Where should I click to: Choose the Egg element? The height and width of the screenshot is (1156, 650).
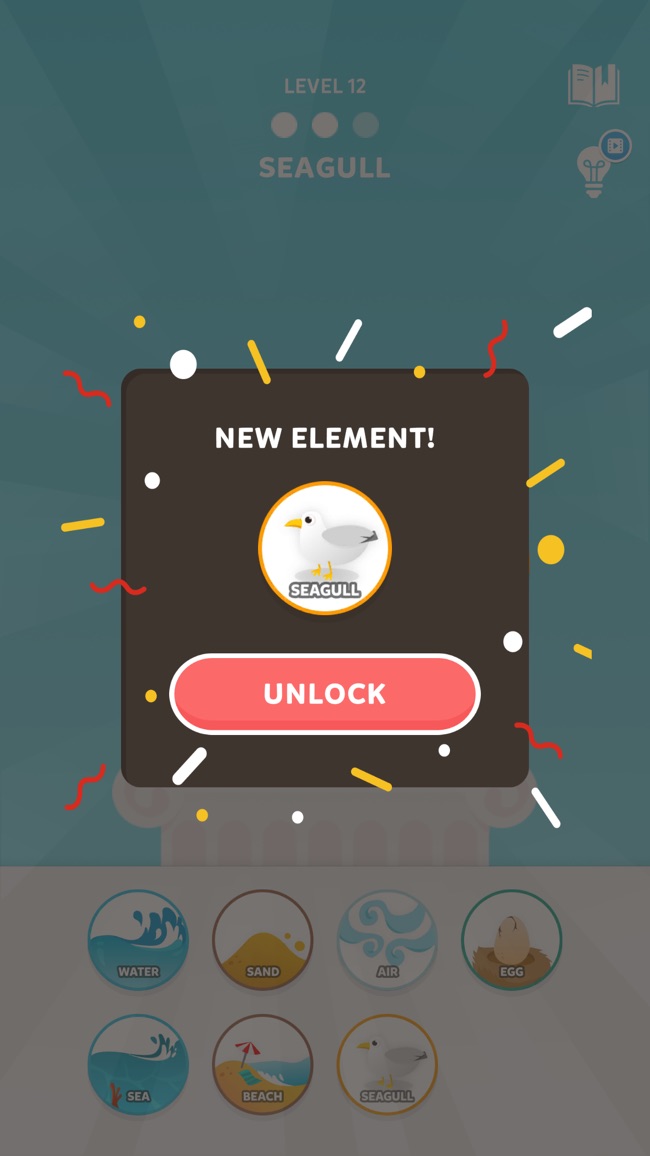512,940
